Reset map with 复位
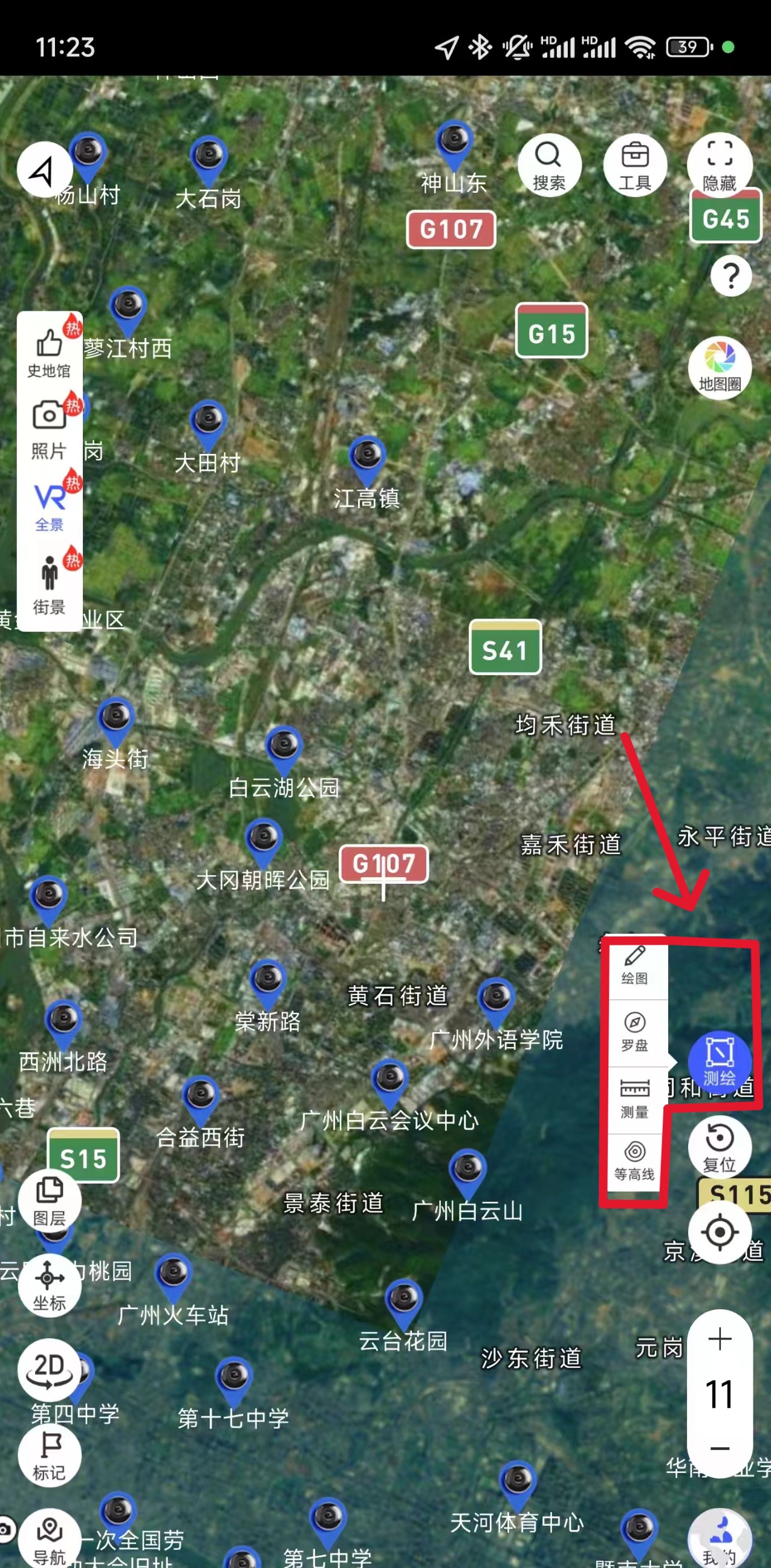The image size is (771, 1568). tap(719, 1147)
